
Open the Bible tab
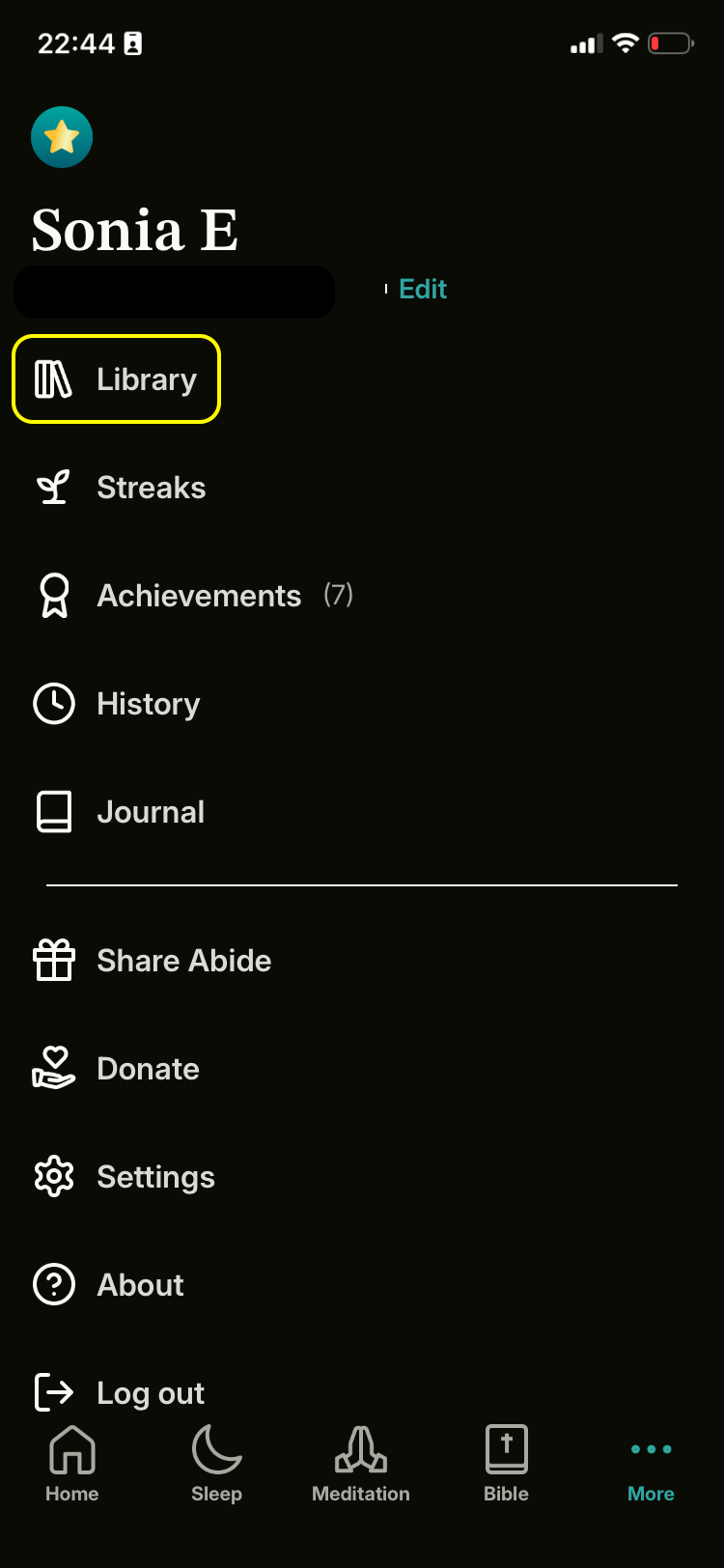click(506, 1464)
